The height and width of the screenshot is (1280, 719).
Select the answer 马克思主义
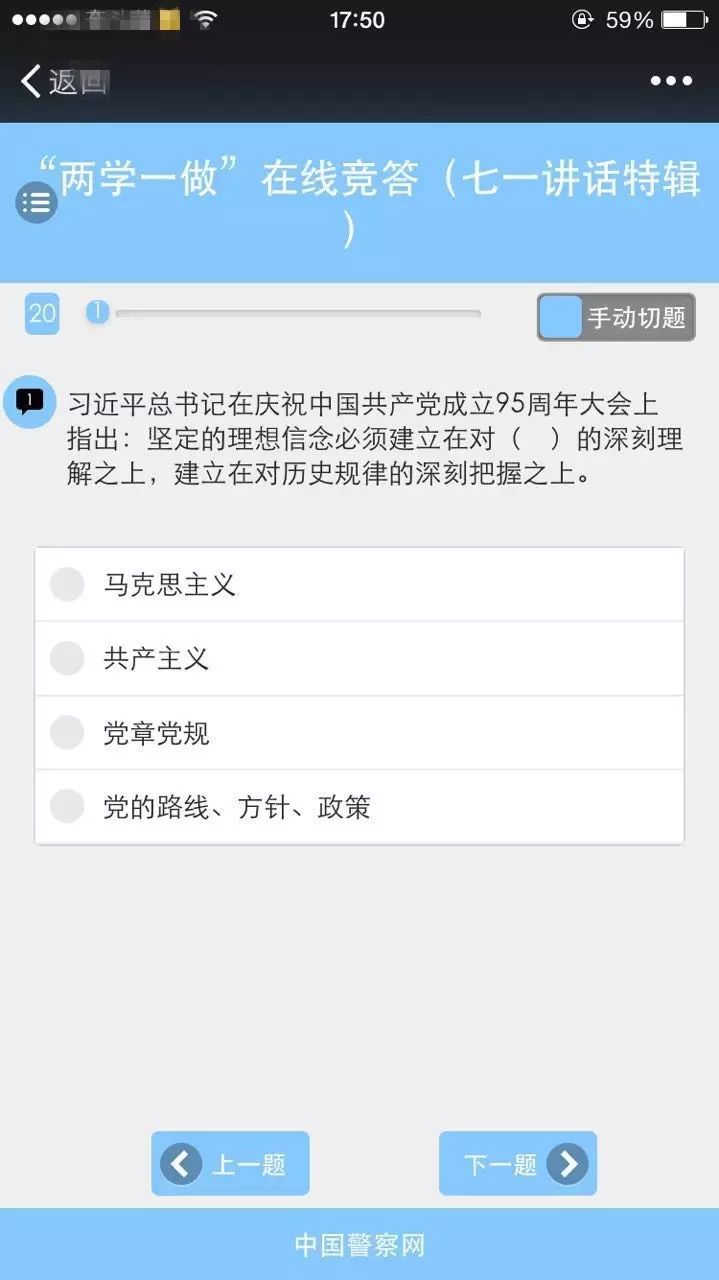click(359, 584)
